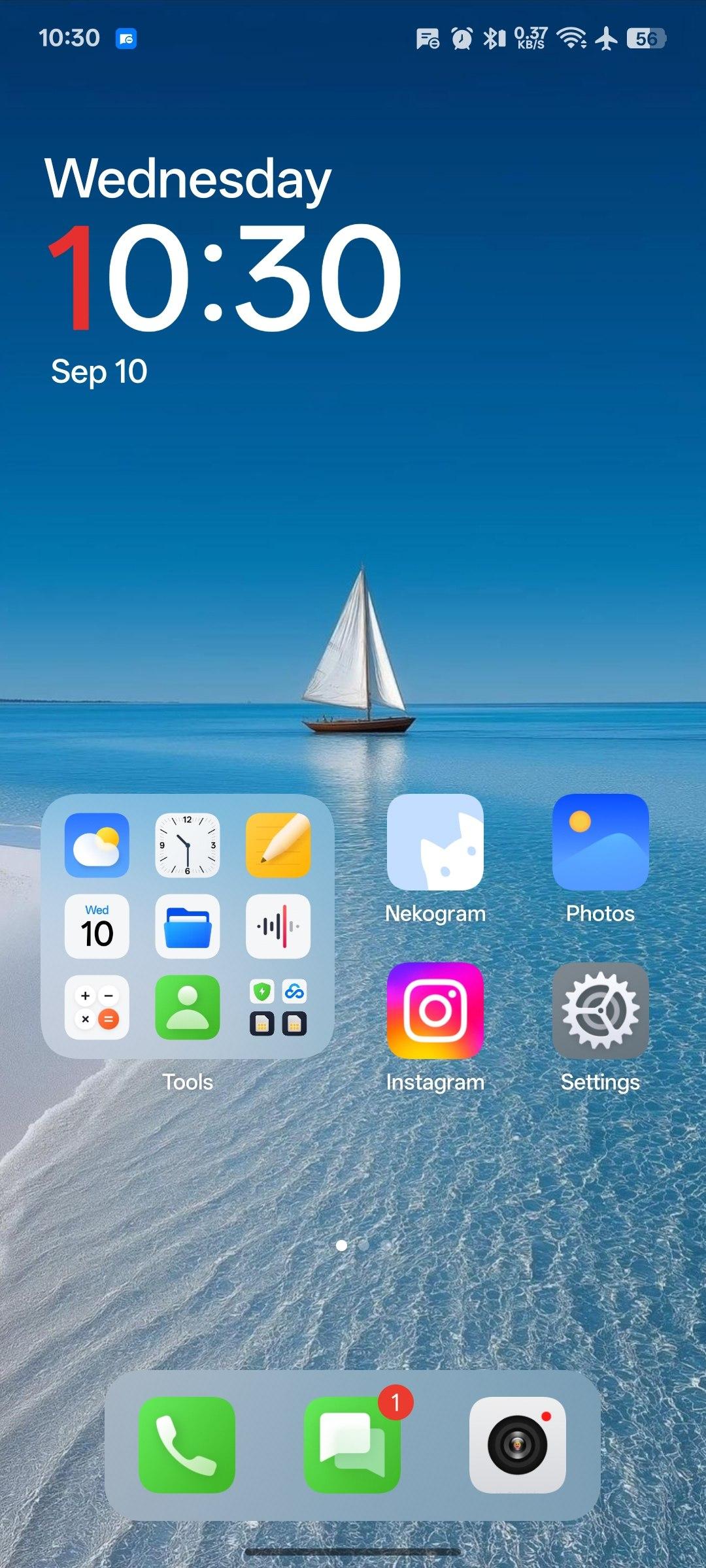Launch the Camera app from the dock
Screen dimensions: 706x1568
518,1445
